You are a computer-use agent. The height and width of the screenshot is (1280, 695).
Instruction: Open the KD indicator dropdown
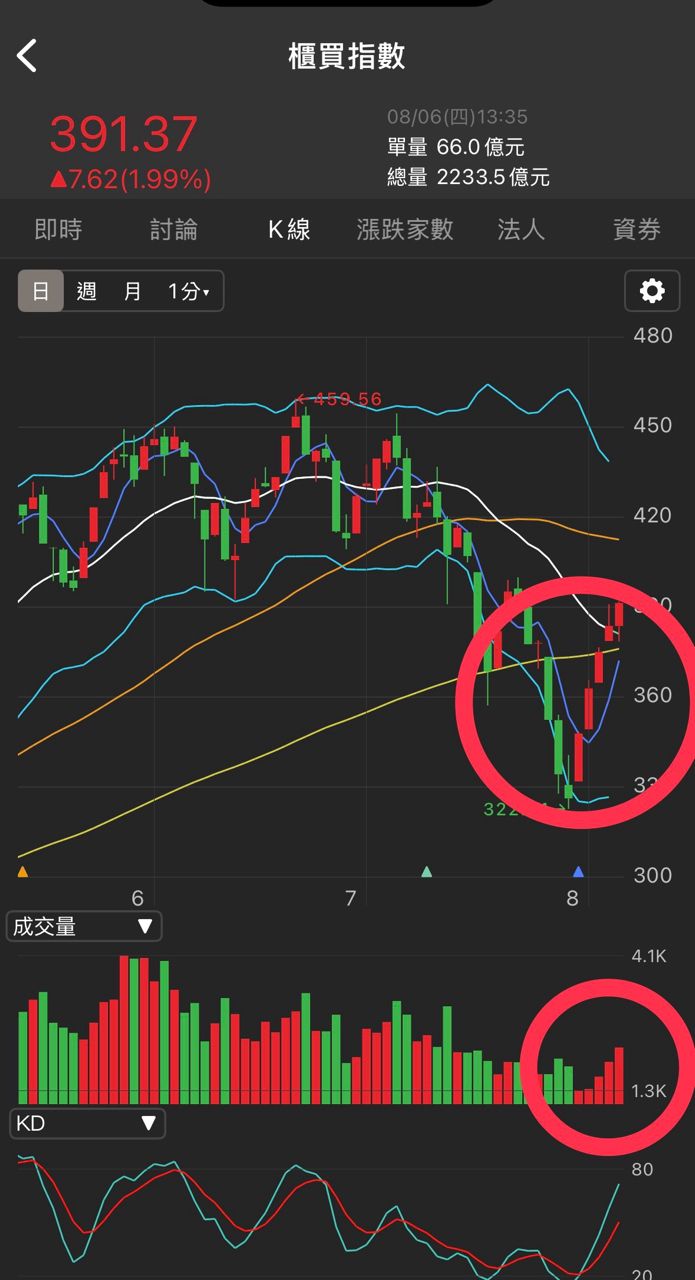tap(87, 1123)
